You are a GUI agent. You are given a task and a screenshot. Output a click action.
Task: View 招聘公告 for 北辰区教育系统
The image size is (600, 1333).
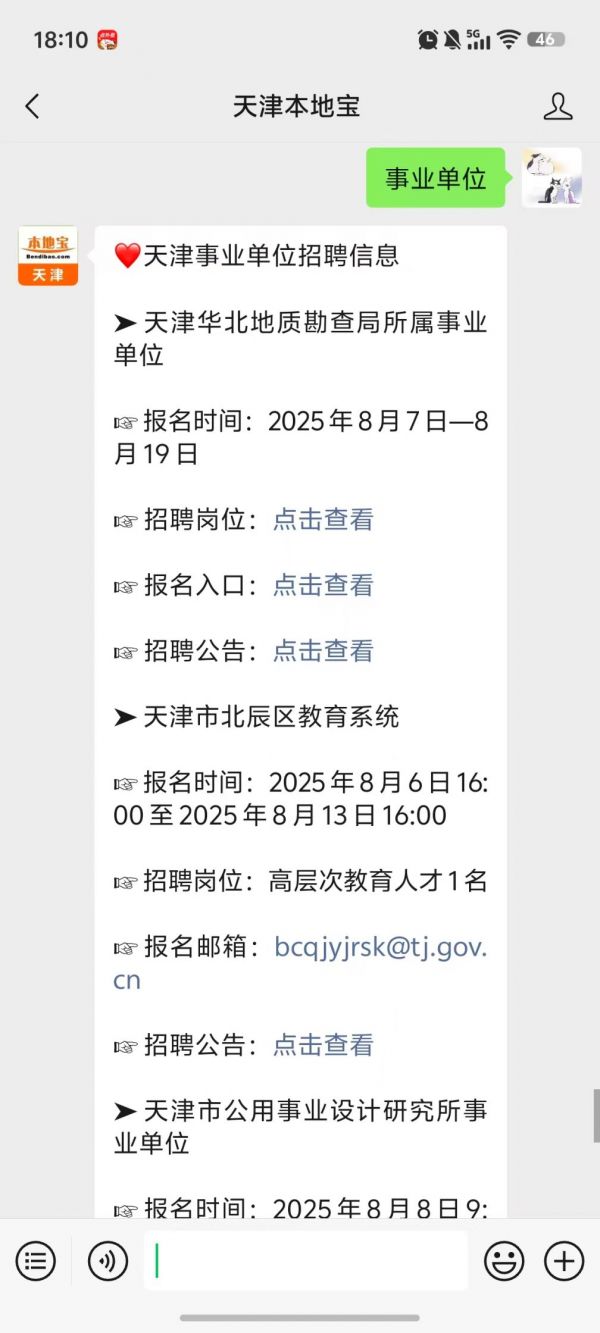click(323, 1045)
